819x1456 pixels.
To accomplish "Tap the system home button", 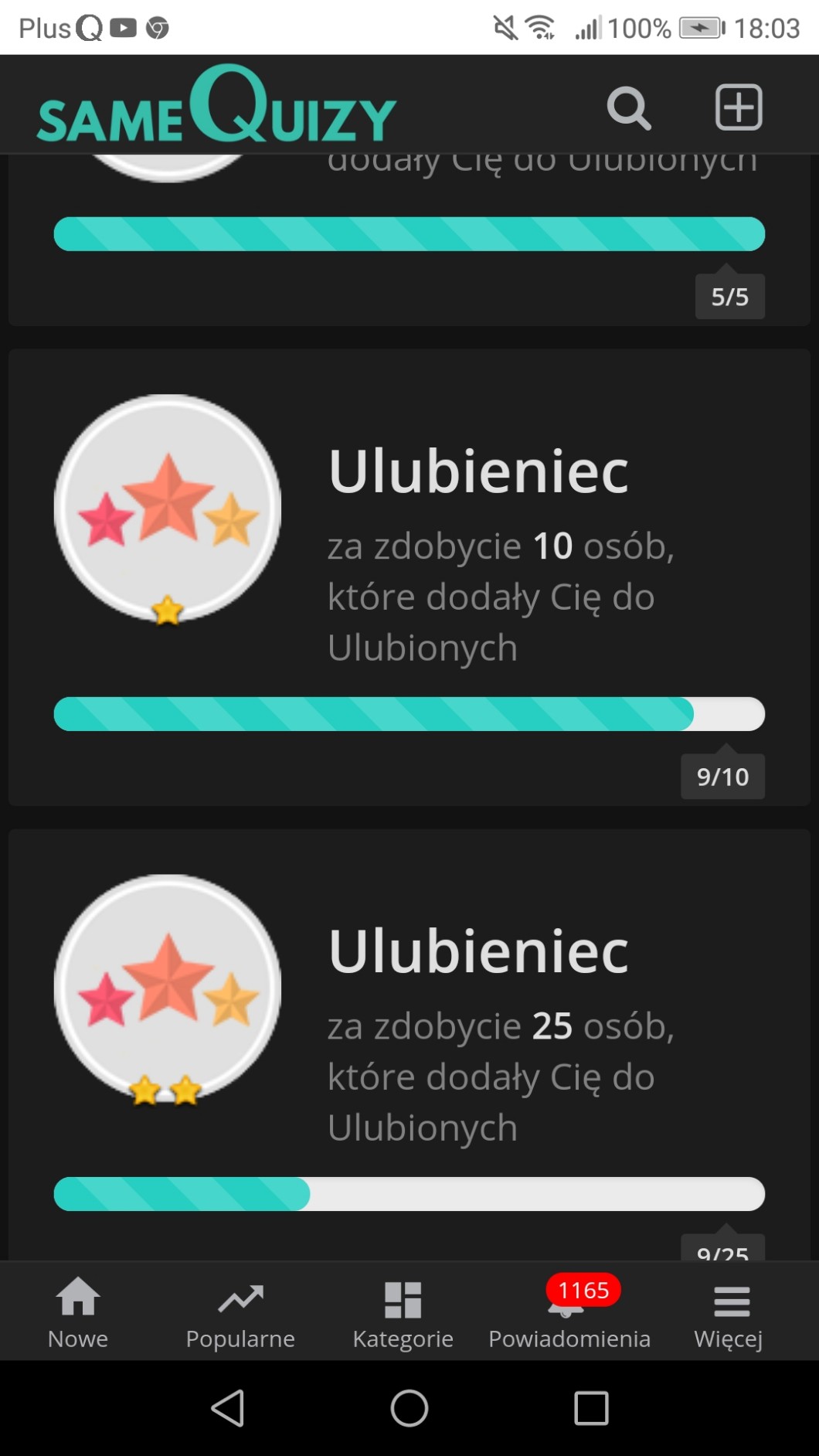I will [409, 1408].
